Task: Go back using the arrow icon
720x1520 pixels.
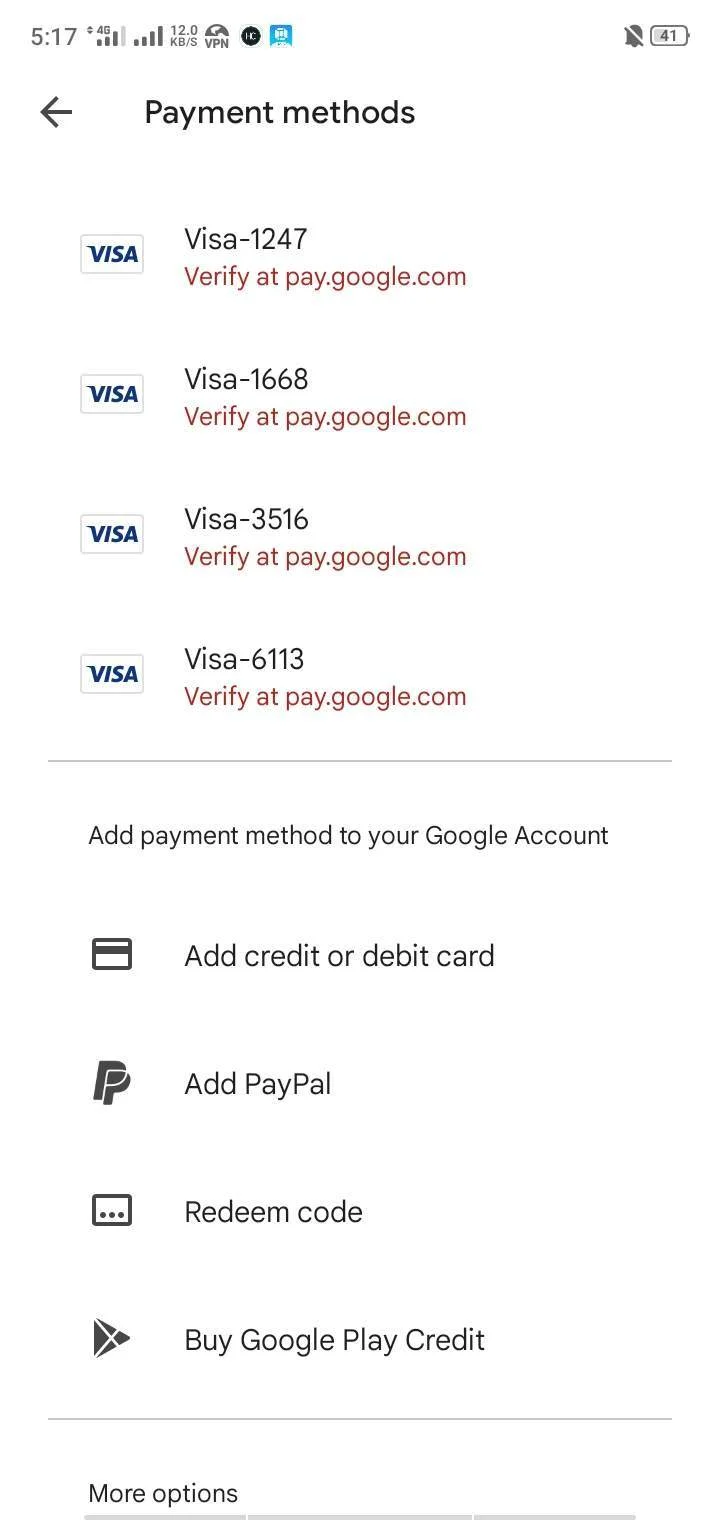Action: coord(56,112)
